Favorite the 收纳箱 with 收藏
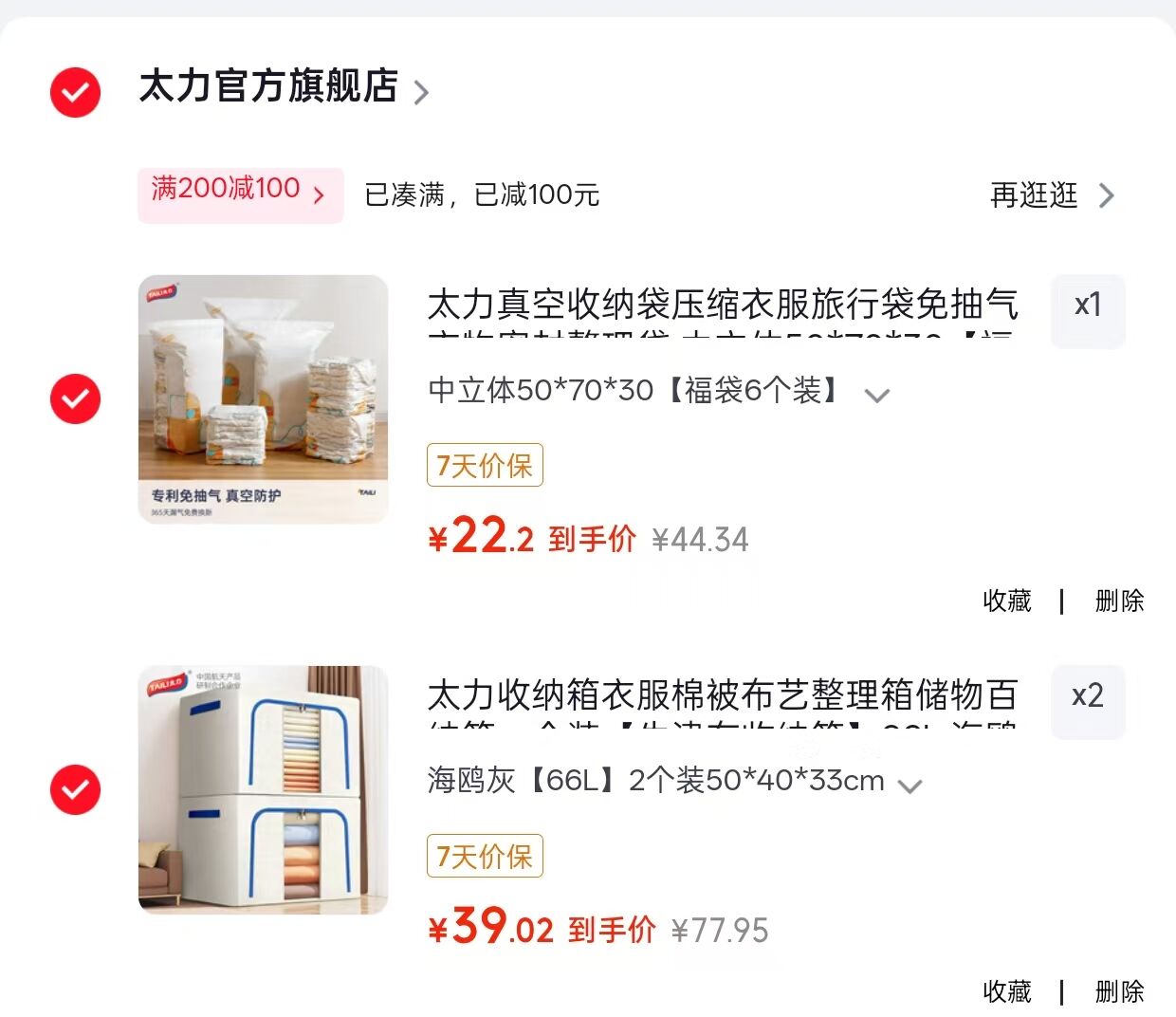Viewport: 1176px width, 1017px height. 1006,991
